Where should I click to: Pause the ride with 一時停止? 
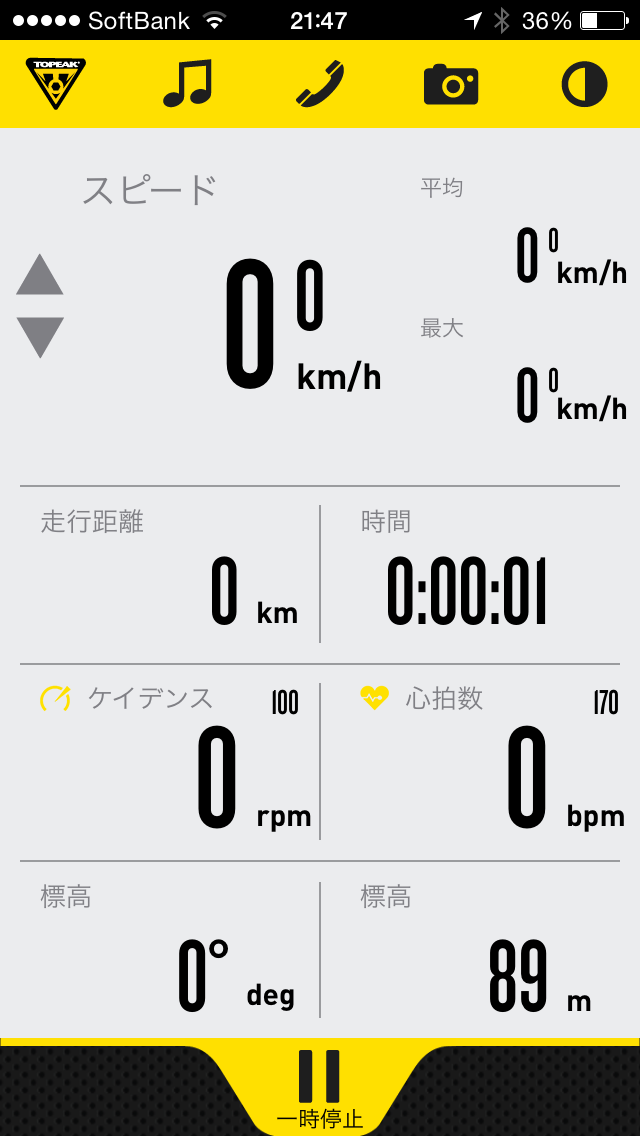point(320,1088)
